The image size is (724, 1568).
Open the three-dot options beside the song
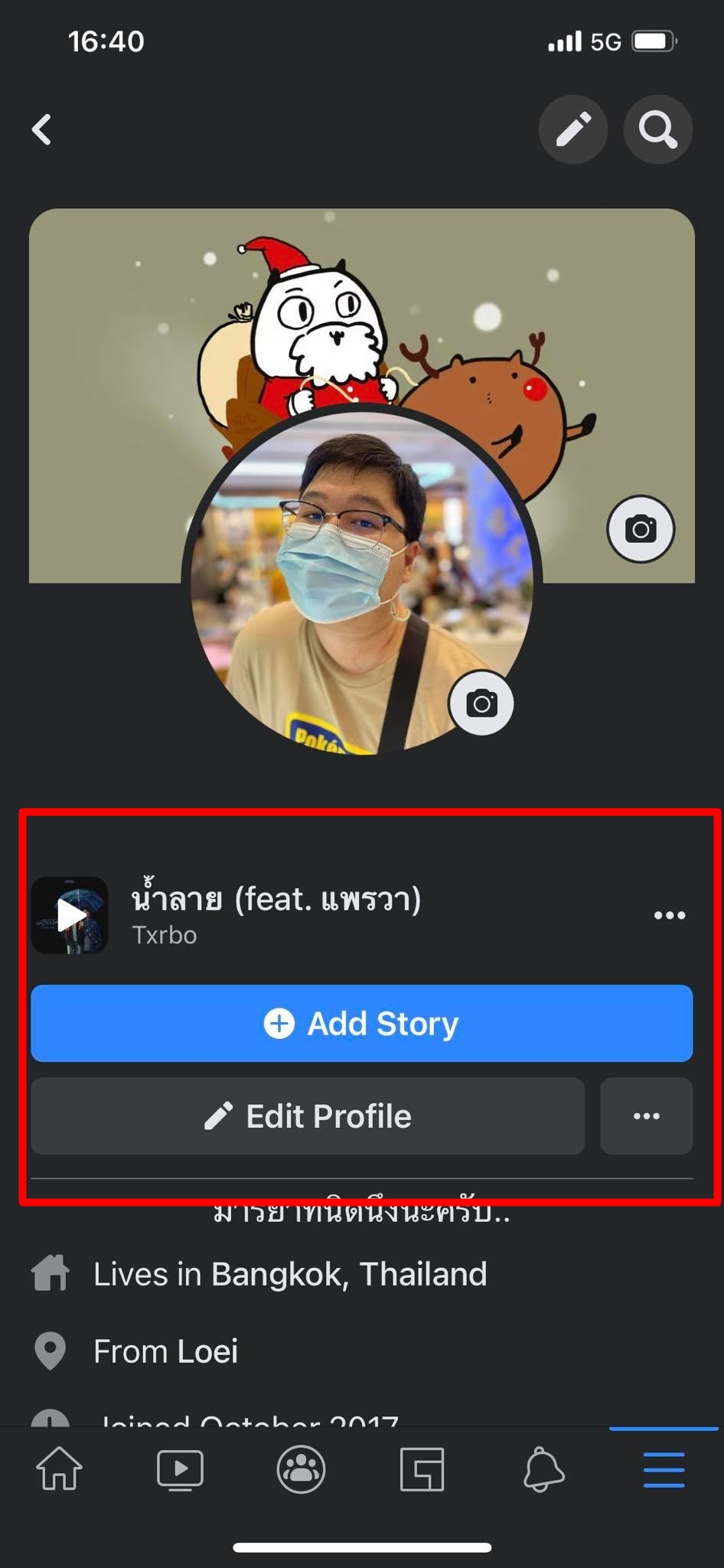pos(670,915)
